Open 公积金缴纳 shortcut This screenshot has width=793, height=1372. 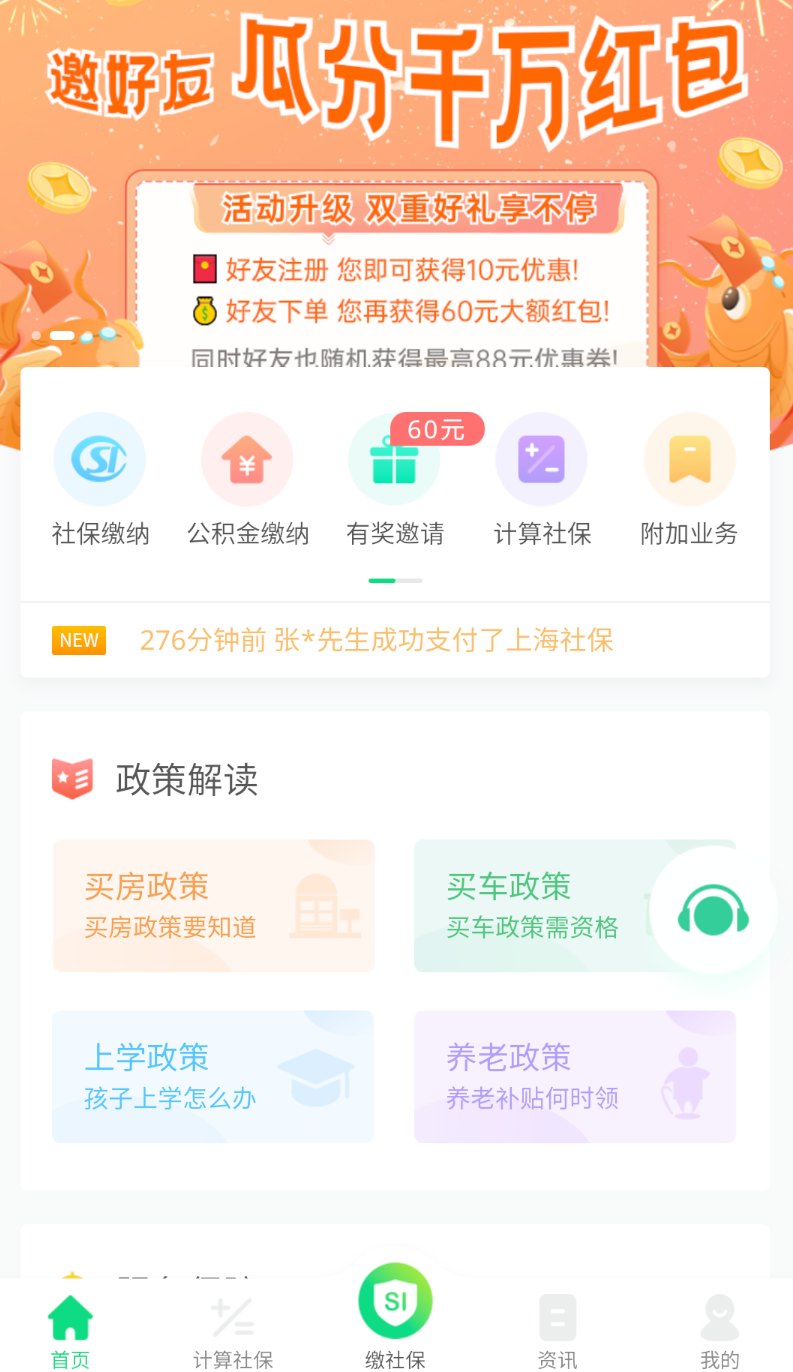[x=248, y=480]
